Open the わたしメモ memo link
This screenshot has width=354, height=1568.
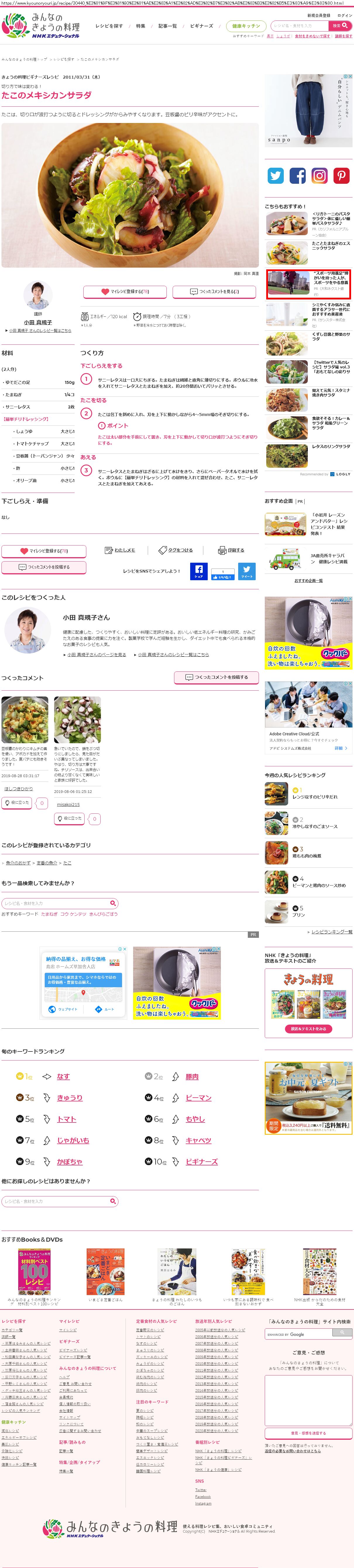click(x=121, y=550)
